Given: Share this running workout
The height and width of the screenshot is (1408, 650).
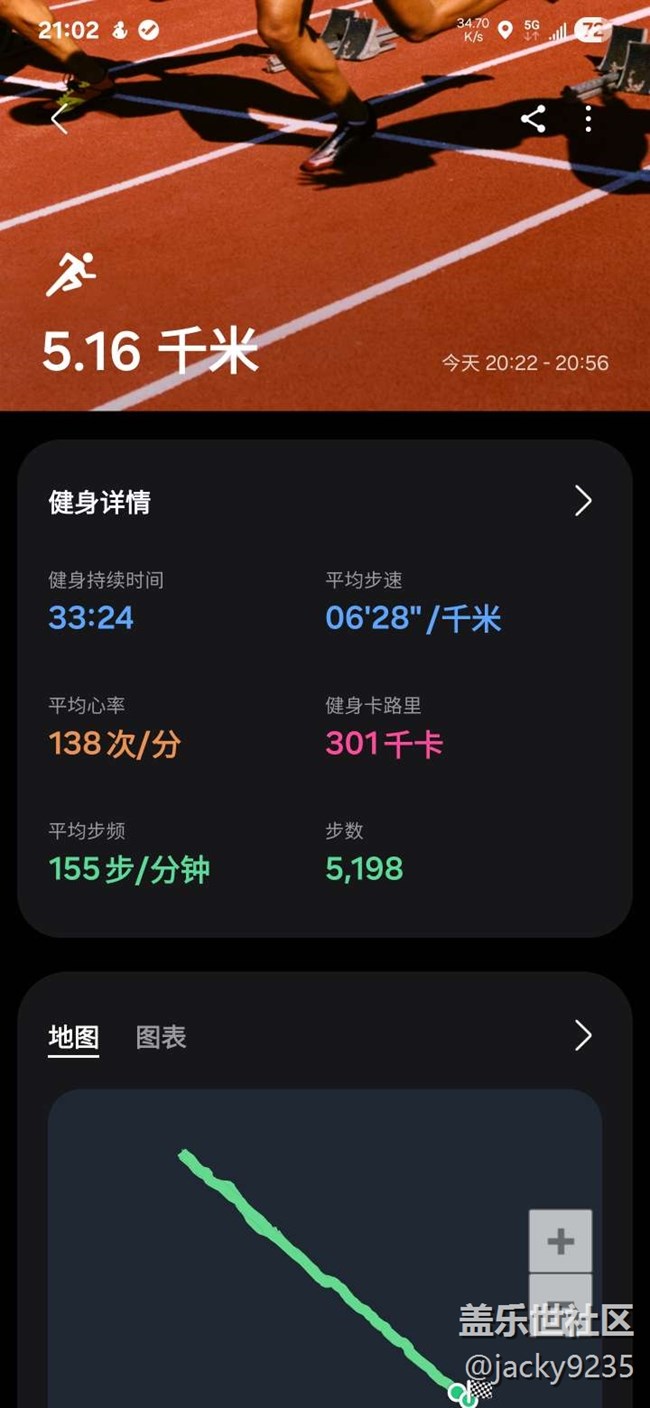Looking at the screenshot, I should coord(533,120).
